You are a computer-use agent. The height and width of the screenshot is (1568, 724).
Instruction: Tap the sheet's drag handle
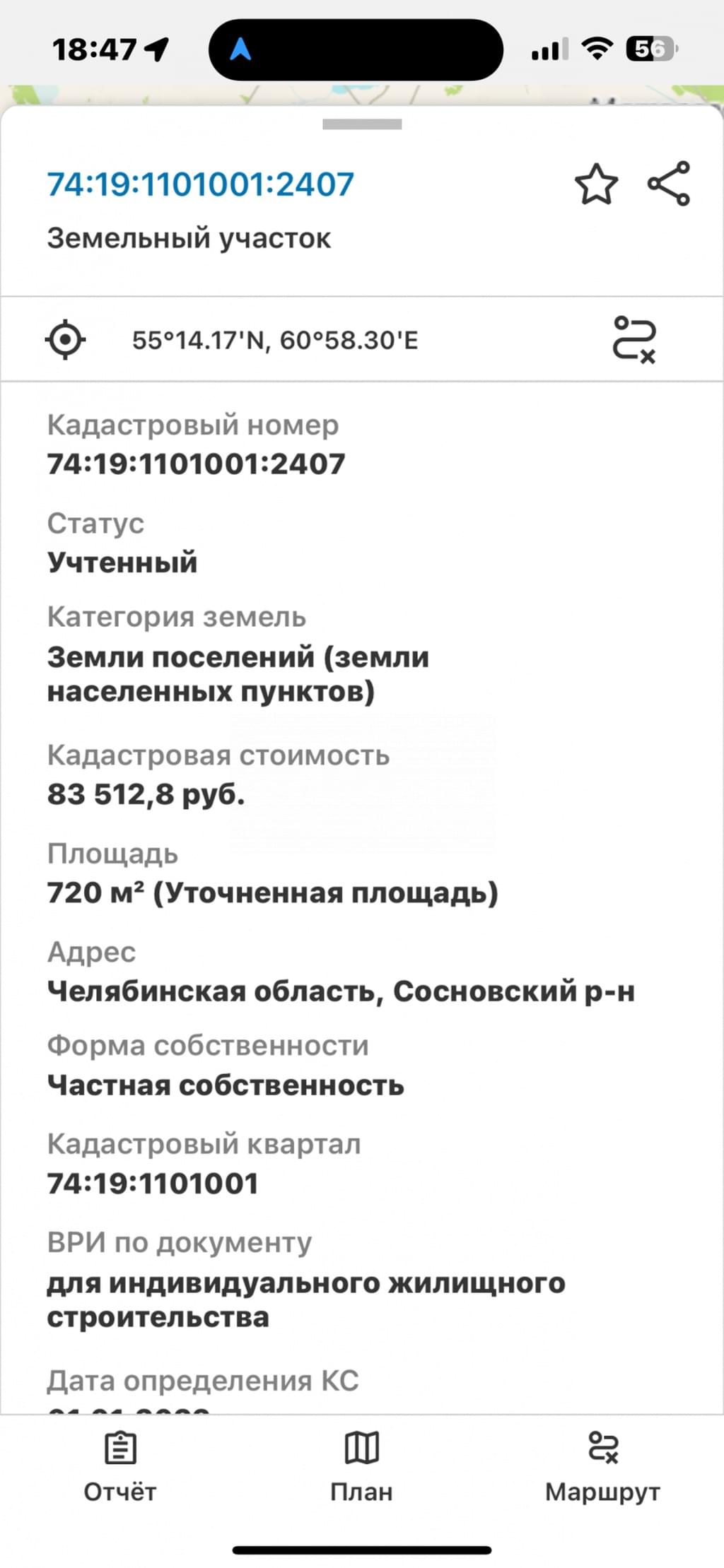(362, 124)
